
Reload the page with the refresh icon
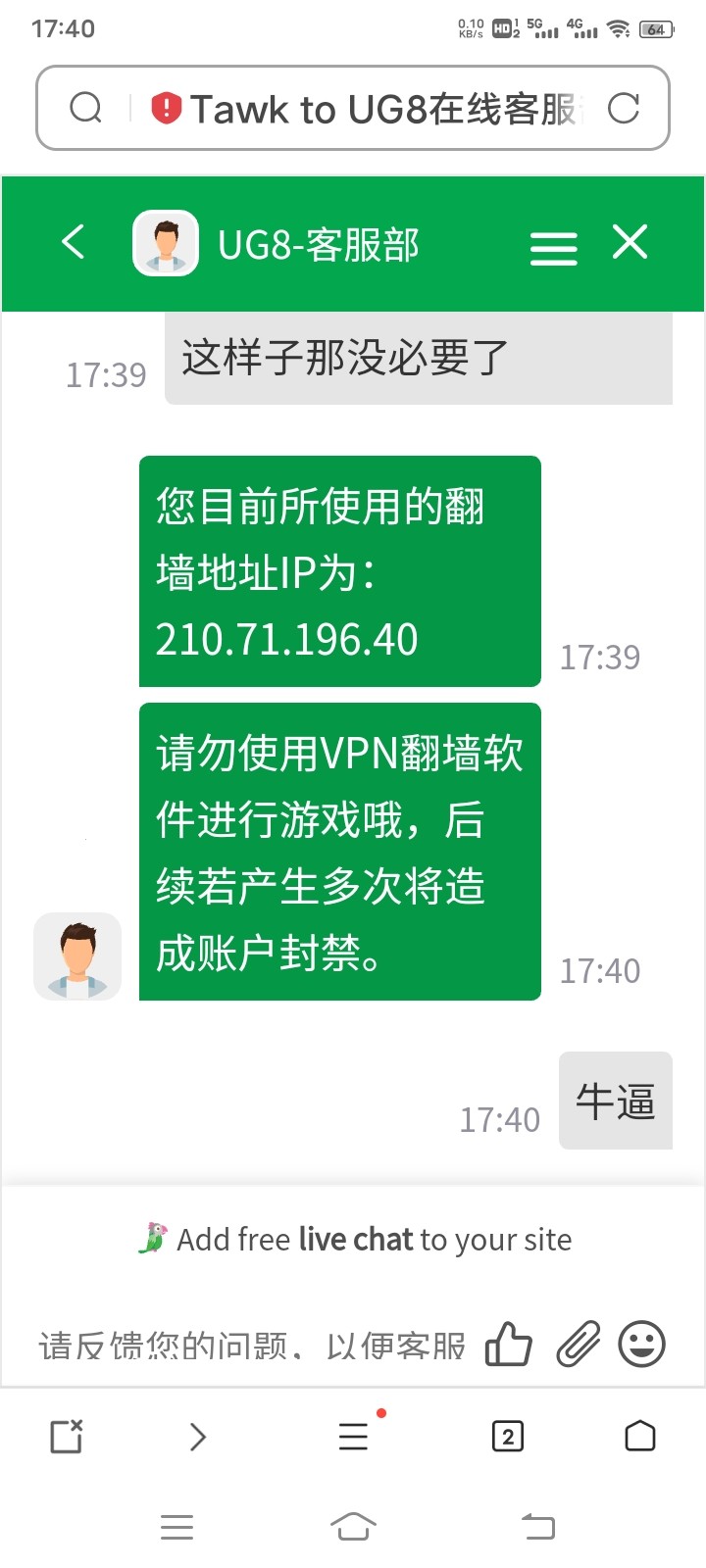pyautogui.click(x=624, y=108)
